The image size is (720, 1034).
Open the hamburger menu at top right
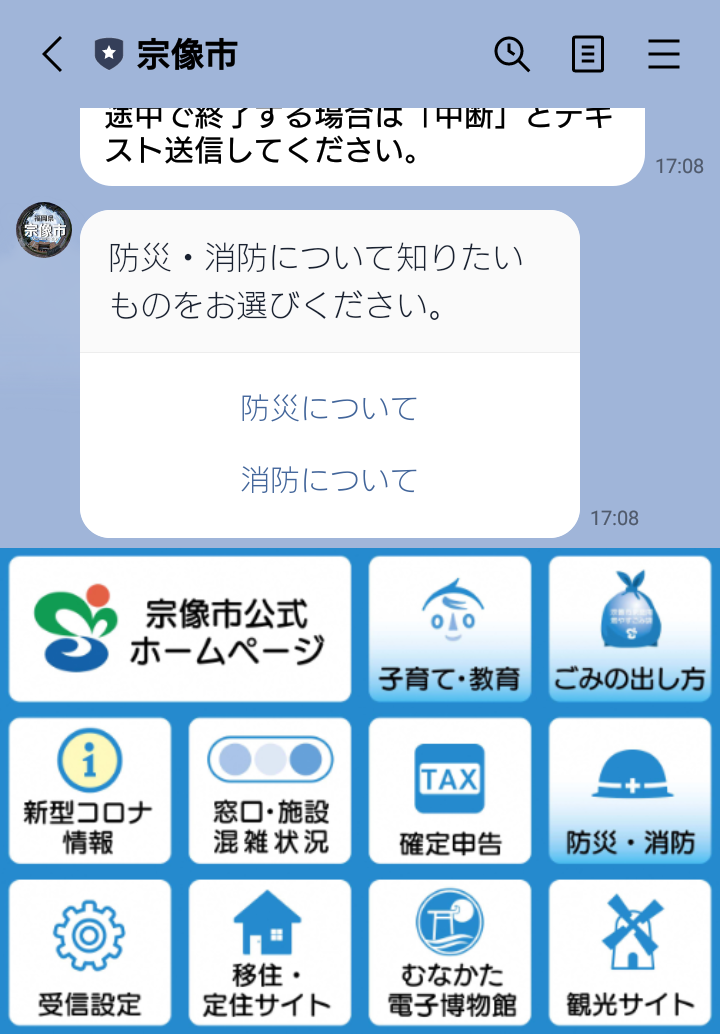coord(664,55)
